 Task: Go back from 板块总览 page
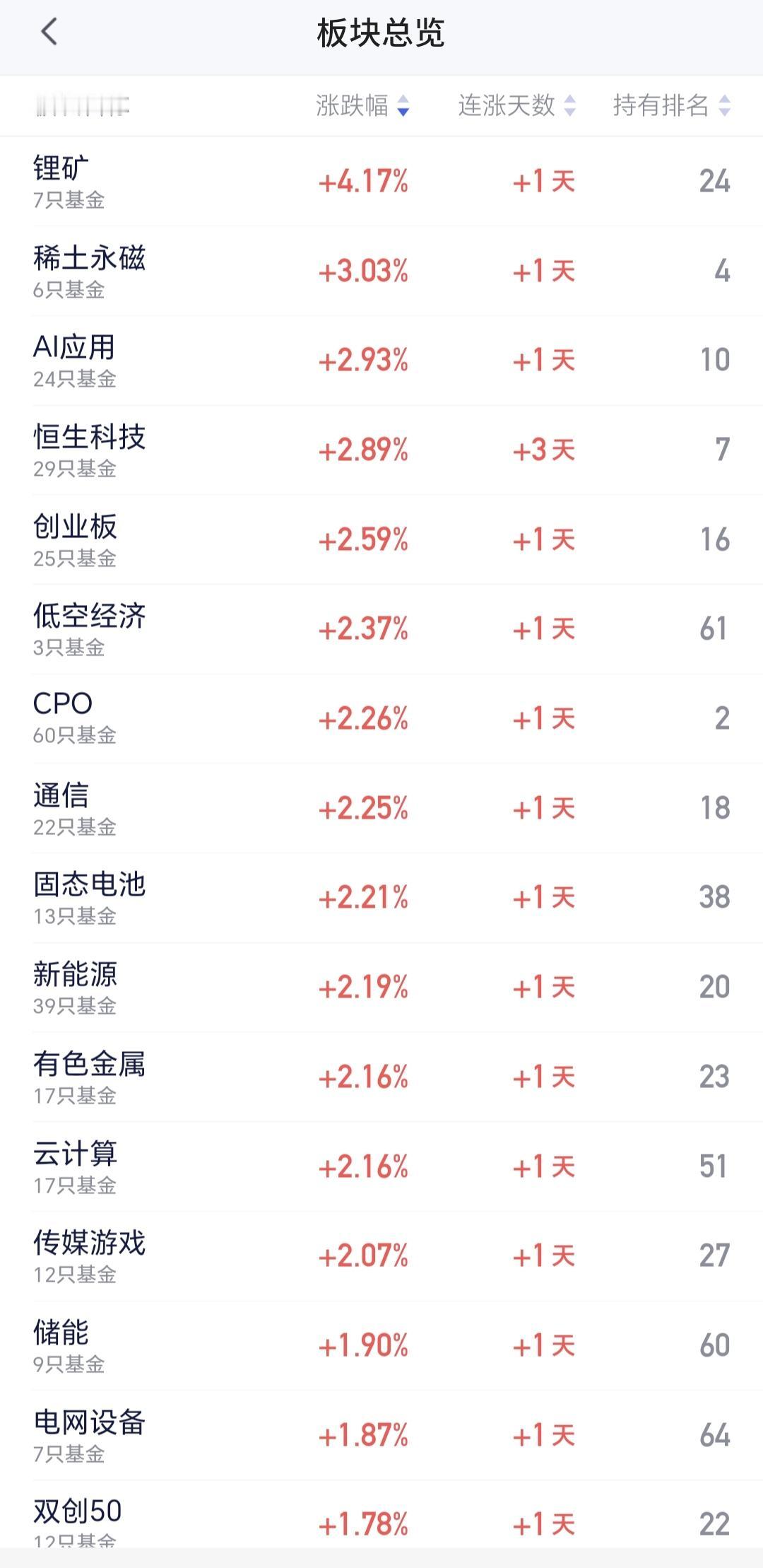click(49, 33)
